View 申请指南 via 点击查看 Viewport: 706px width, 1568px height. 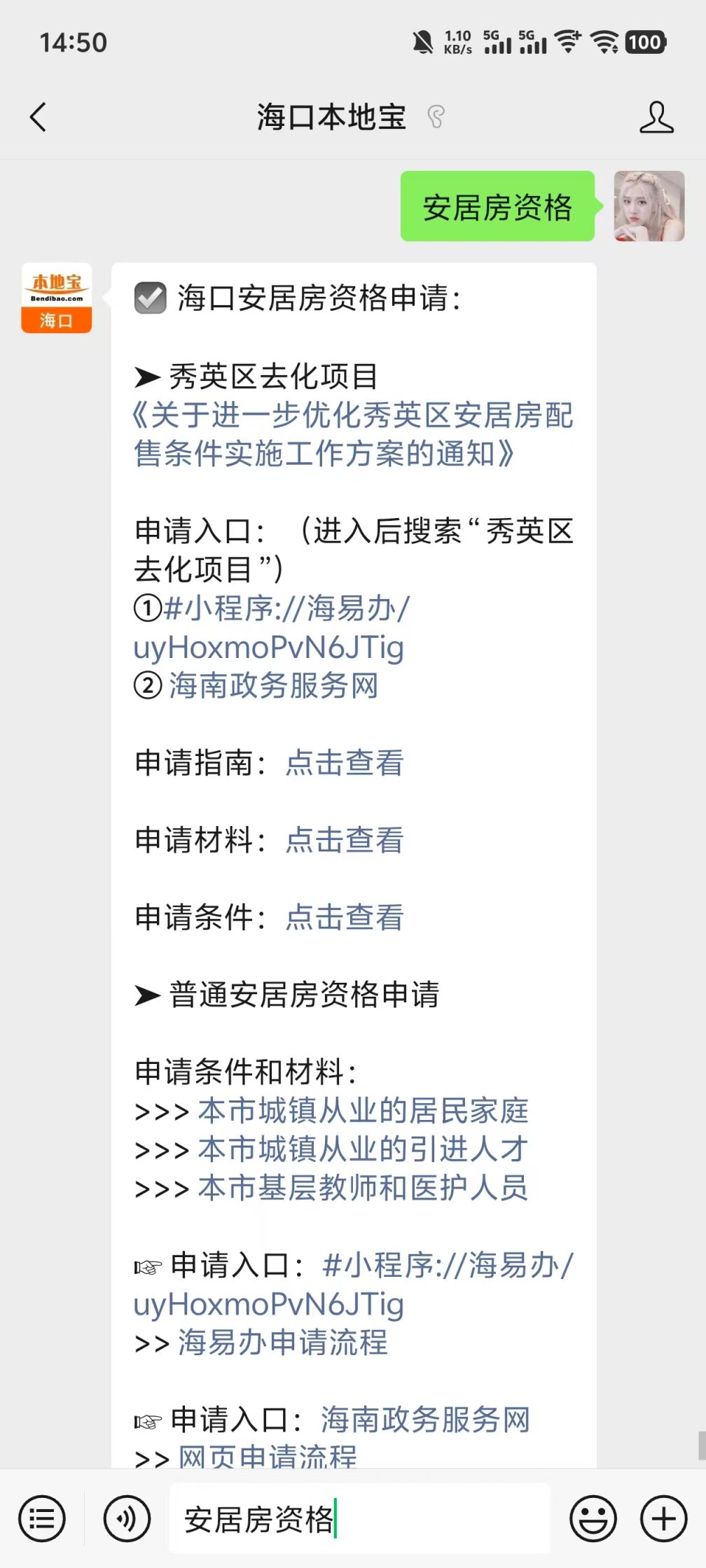pos(345,763)
